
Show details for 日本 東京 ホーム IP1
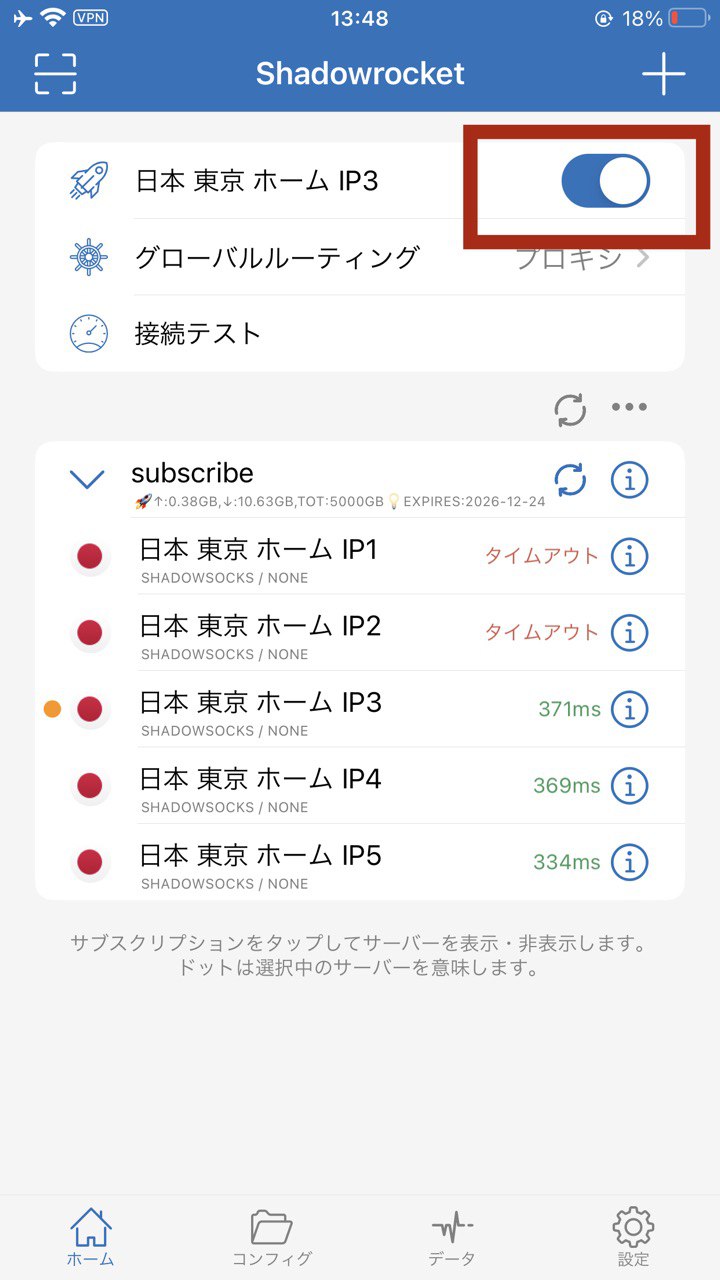pos(629,556)
